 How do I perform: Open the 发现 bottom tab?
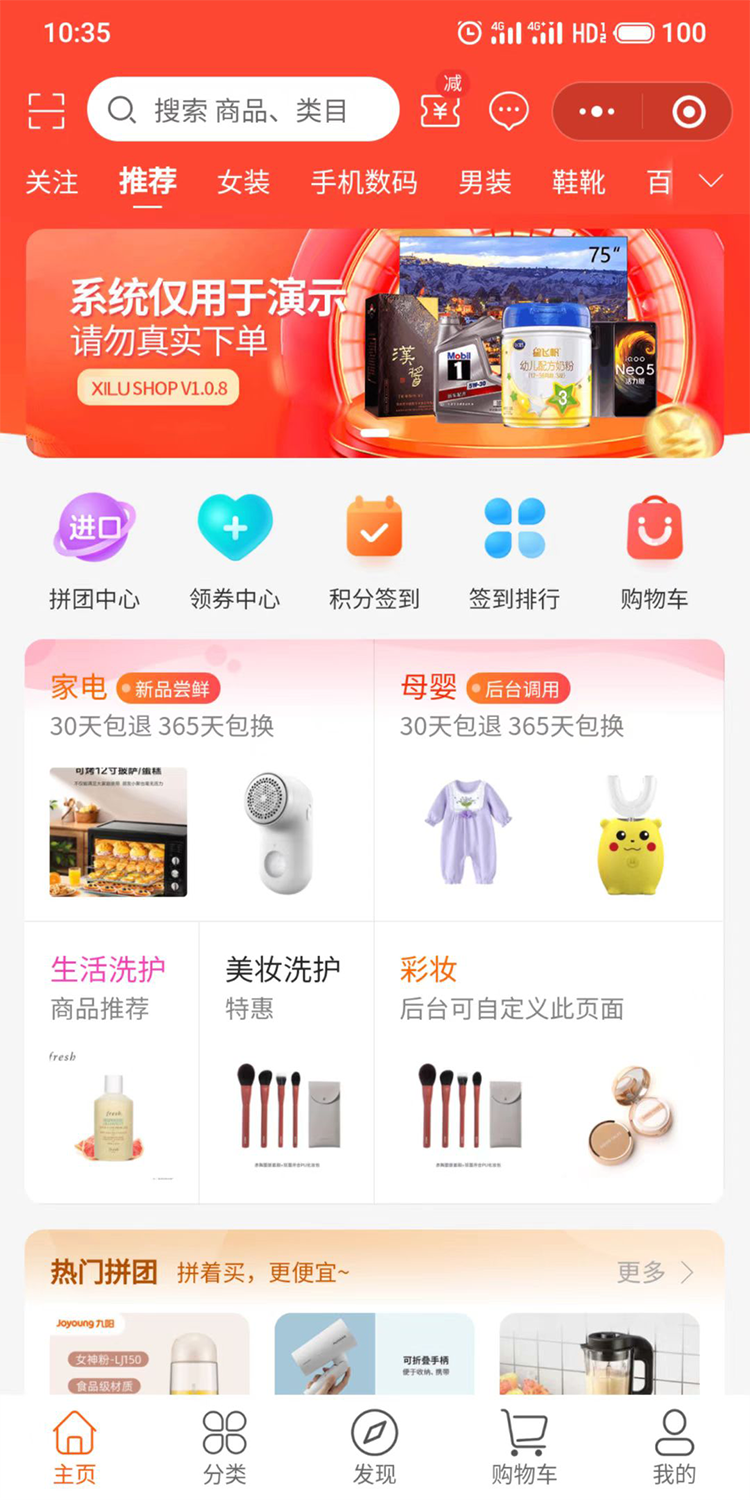pos(374,1446)
